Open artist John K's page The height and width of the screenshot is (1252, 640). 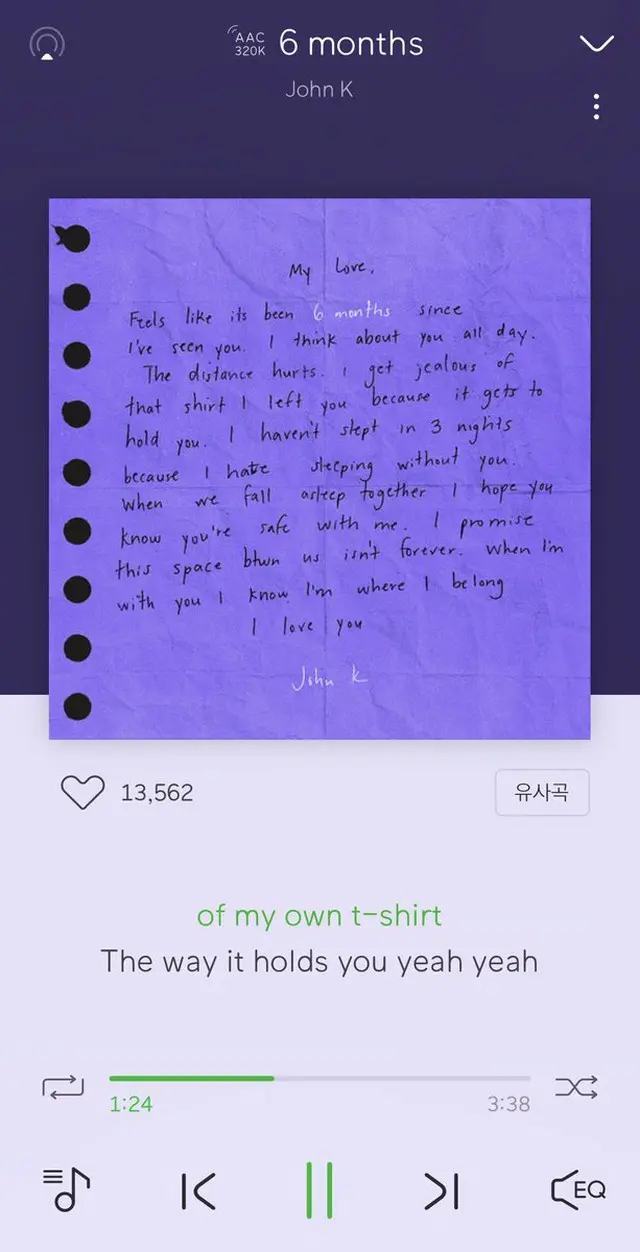[x=318, y=89]
